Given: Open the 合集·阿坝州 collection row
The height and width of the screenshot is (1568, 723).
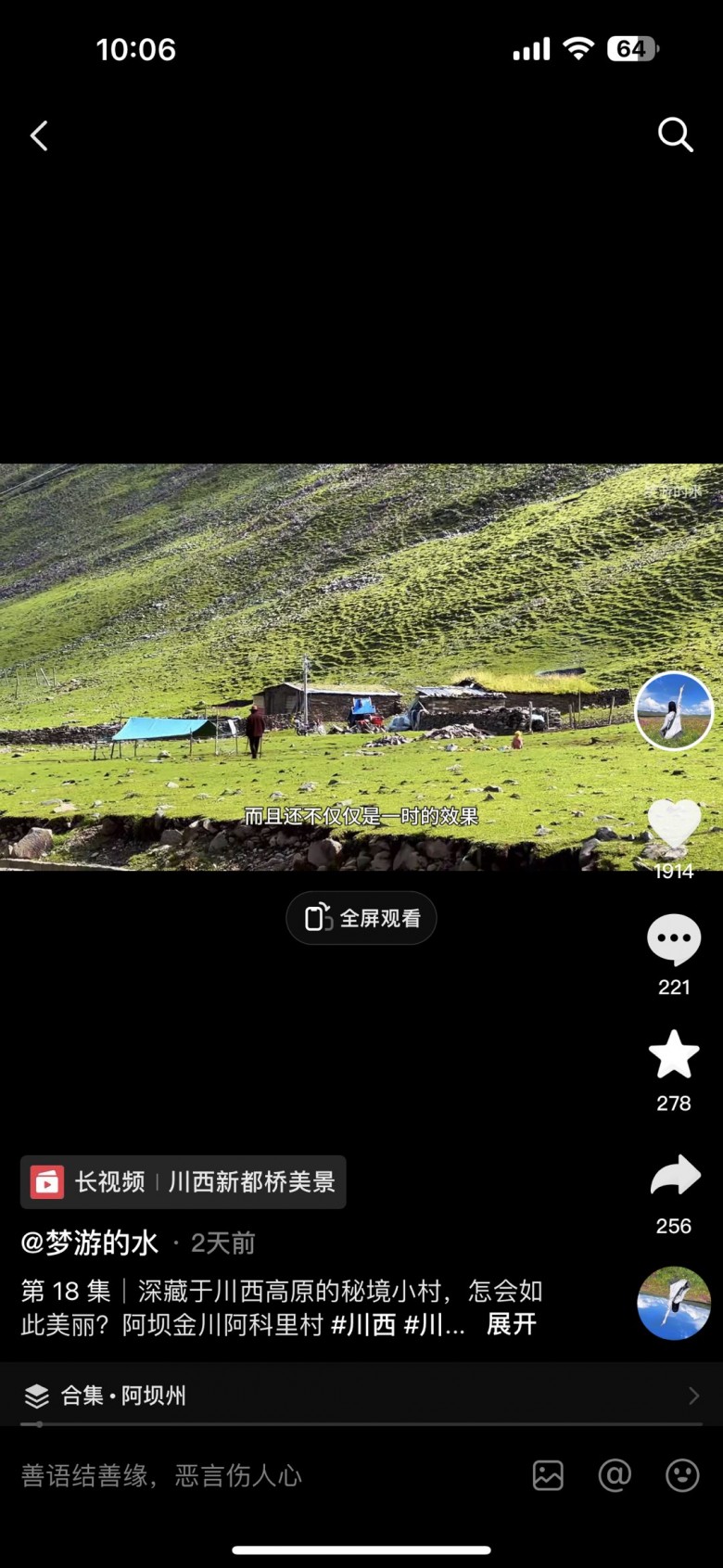Looking at the screenshot, I should [361, 1396].
